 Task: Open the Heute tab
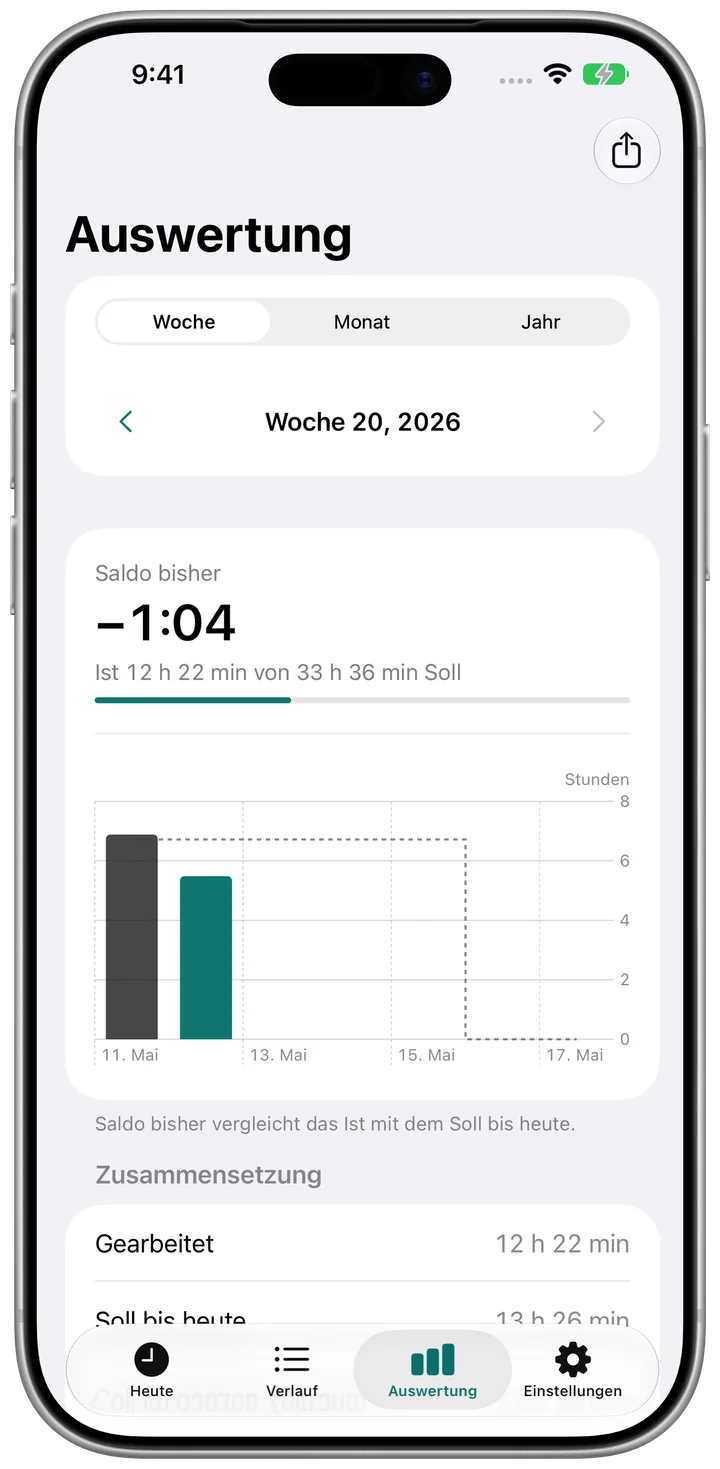coord(152,1370)
